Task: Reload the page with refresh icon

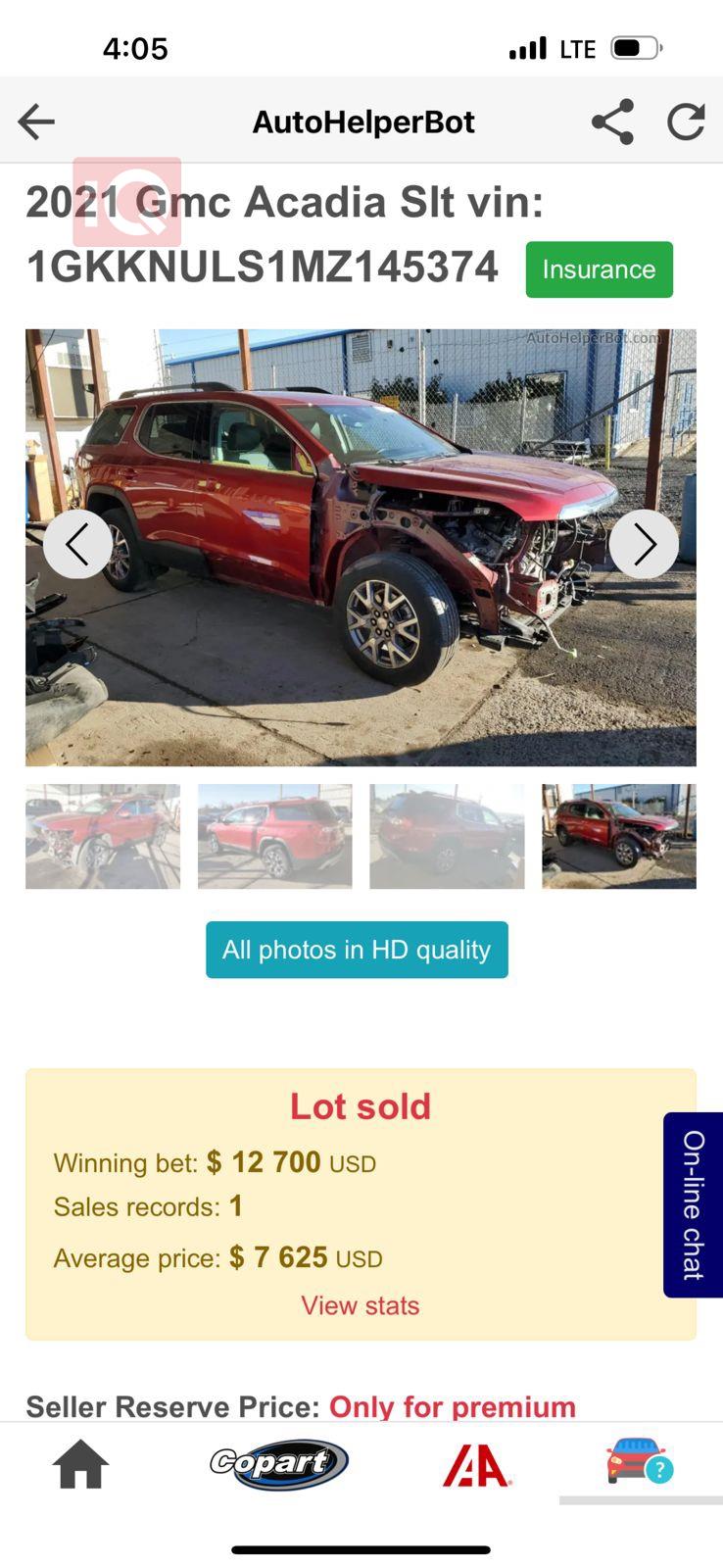Action: 686,122
